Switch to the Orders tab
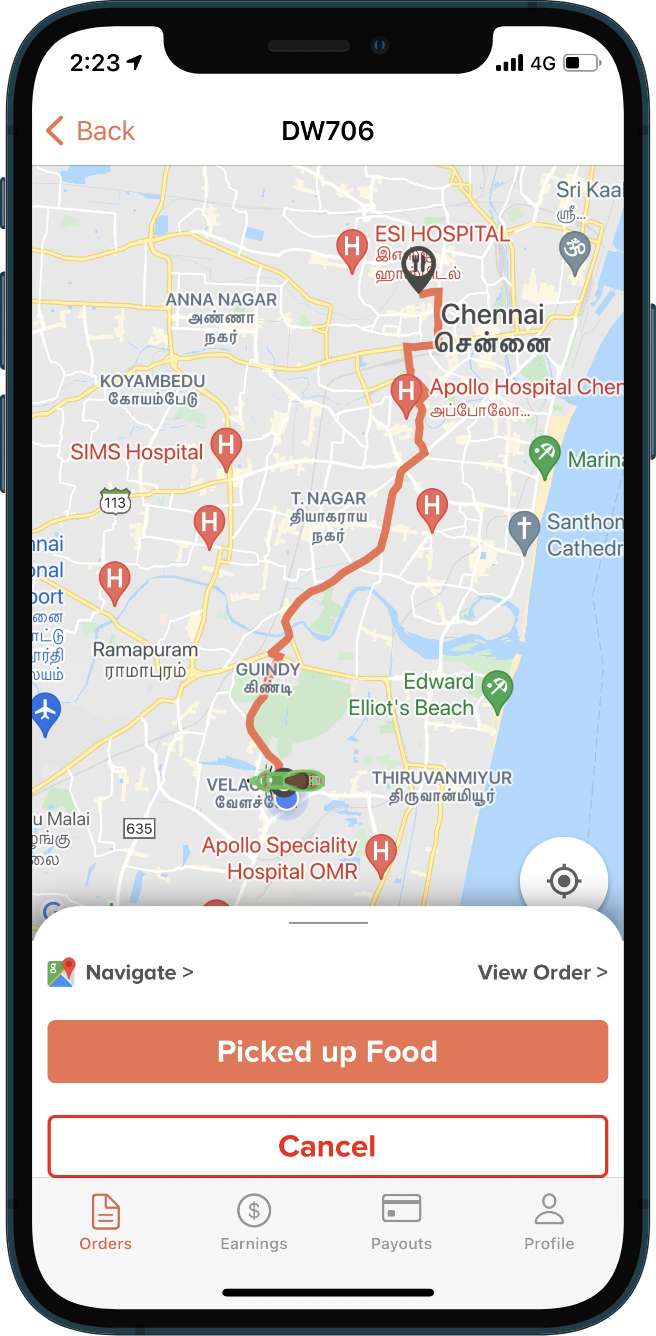Image resolution: width=656 pixels, height=1336 pixels. (x=106, y=1221)
